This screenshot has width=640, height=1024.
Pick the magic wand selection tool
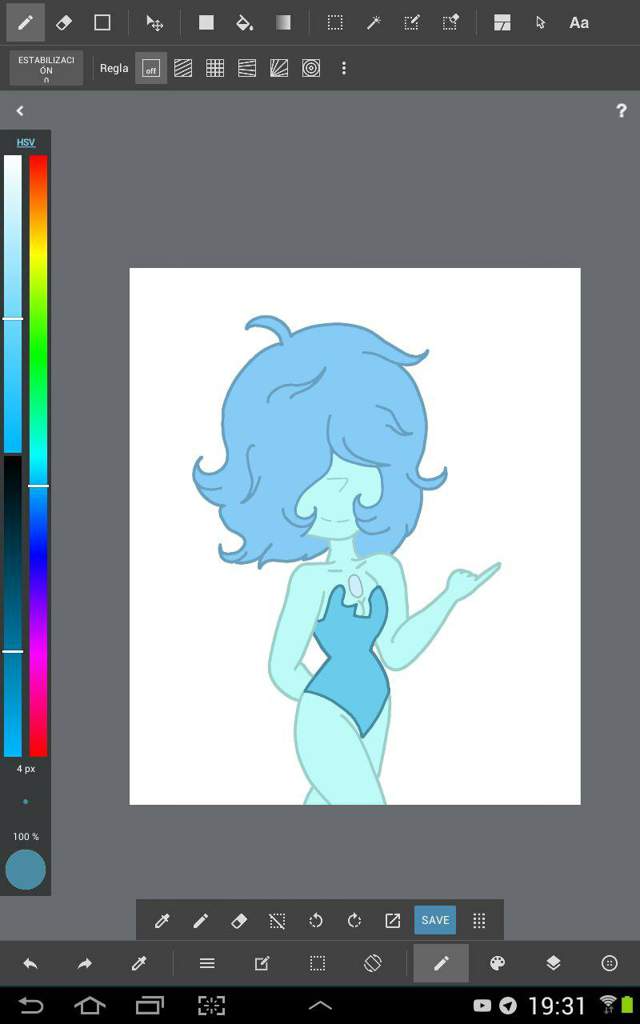(373, 22)
